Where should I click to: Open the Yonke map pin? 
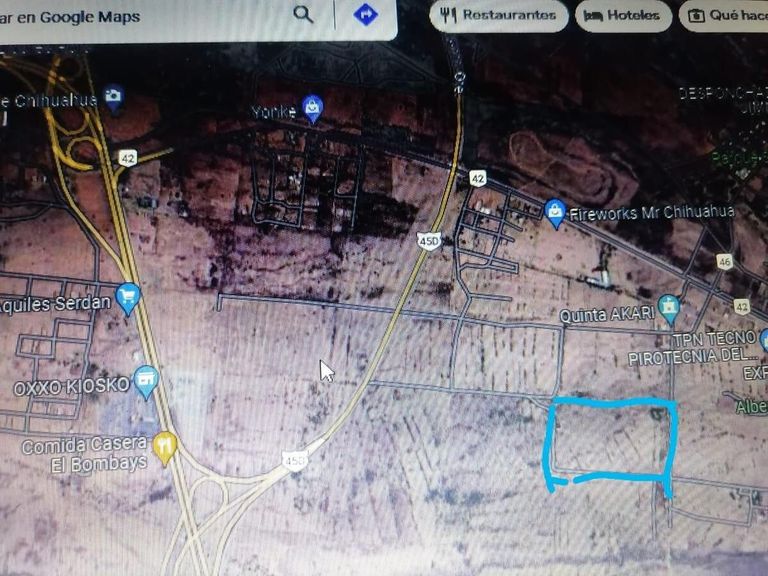tap(313, 105)
